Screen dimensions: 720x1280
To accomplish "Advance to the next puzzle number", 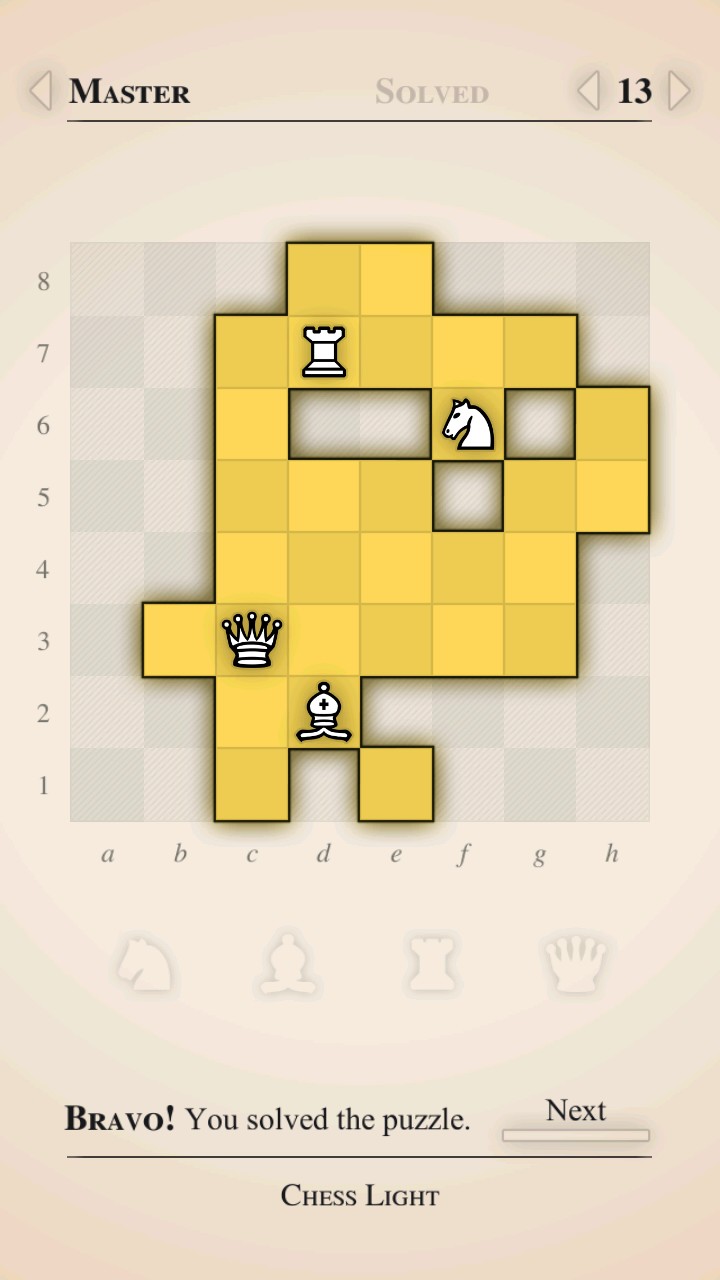I will [679, 91].
